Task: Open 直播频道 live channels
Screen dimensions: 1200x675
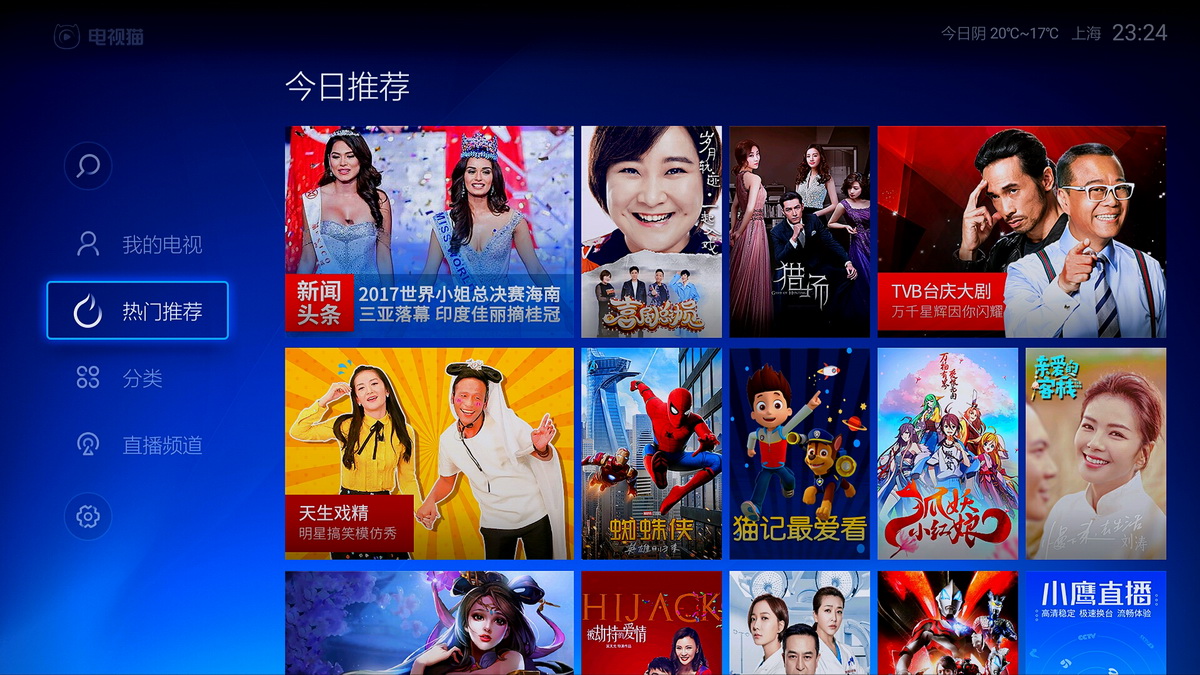Action: [140, 445]
